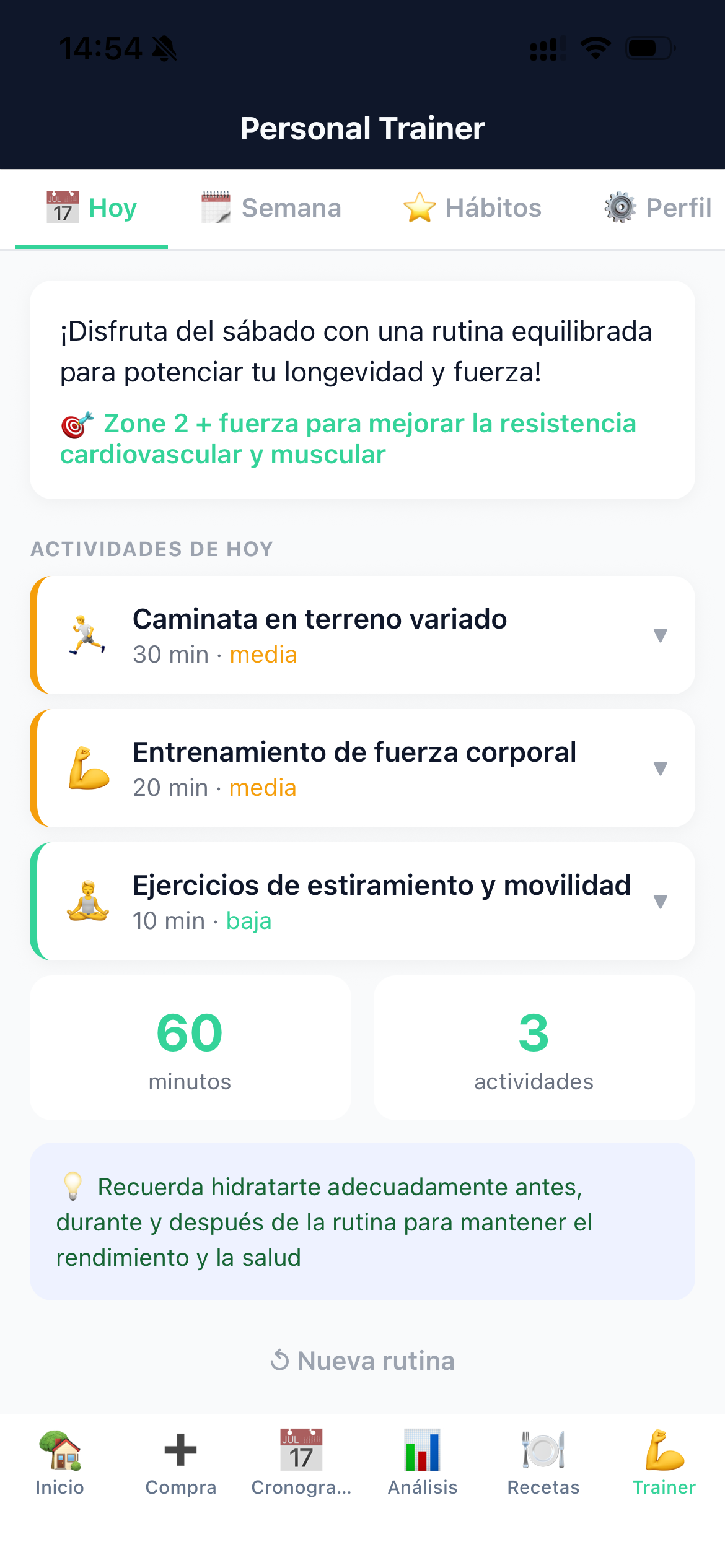
Task: Go to the Perfil tab
Action: [658, 208]
